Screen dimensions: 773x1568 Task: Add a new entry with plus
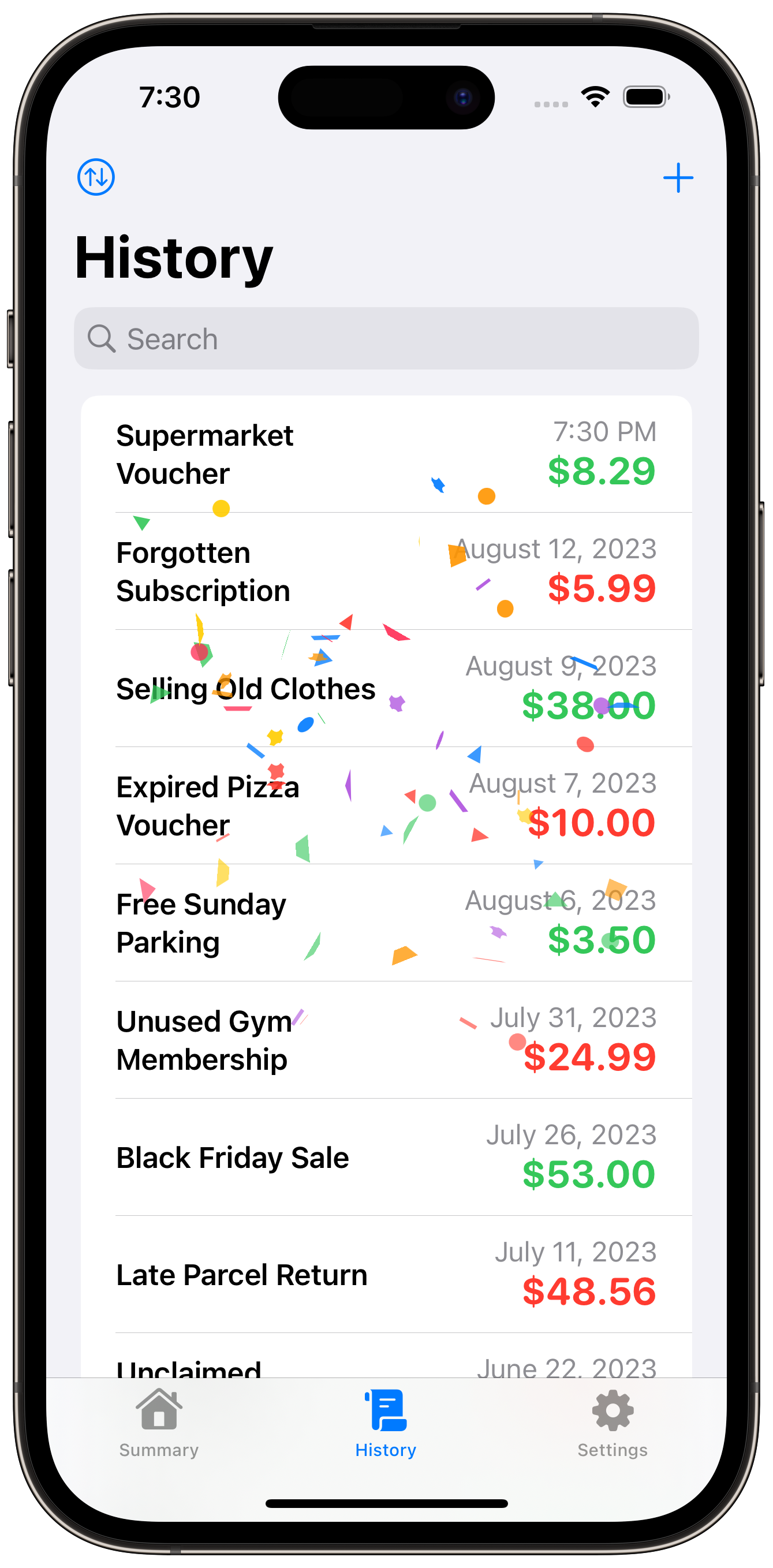[x=678, y=178]
